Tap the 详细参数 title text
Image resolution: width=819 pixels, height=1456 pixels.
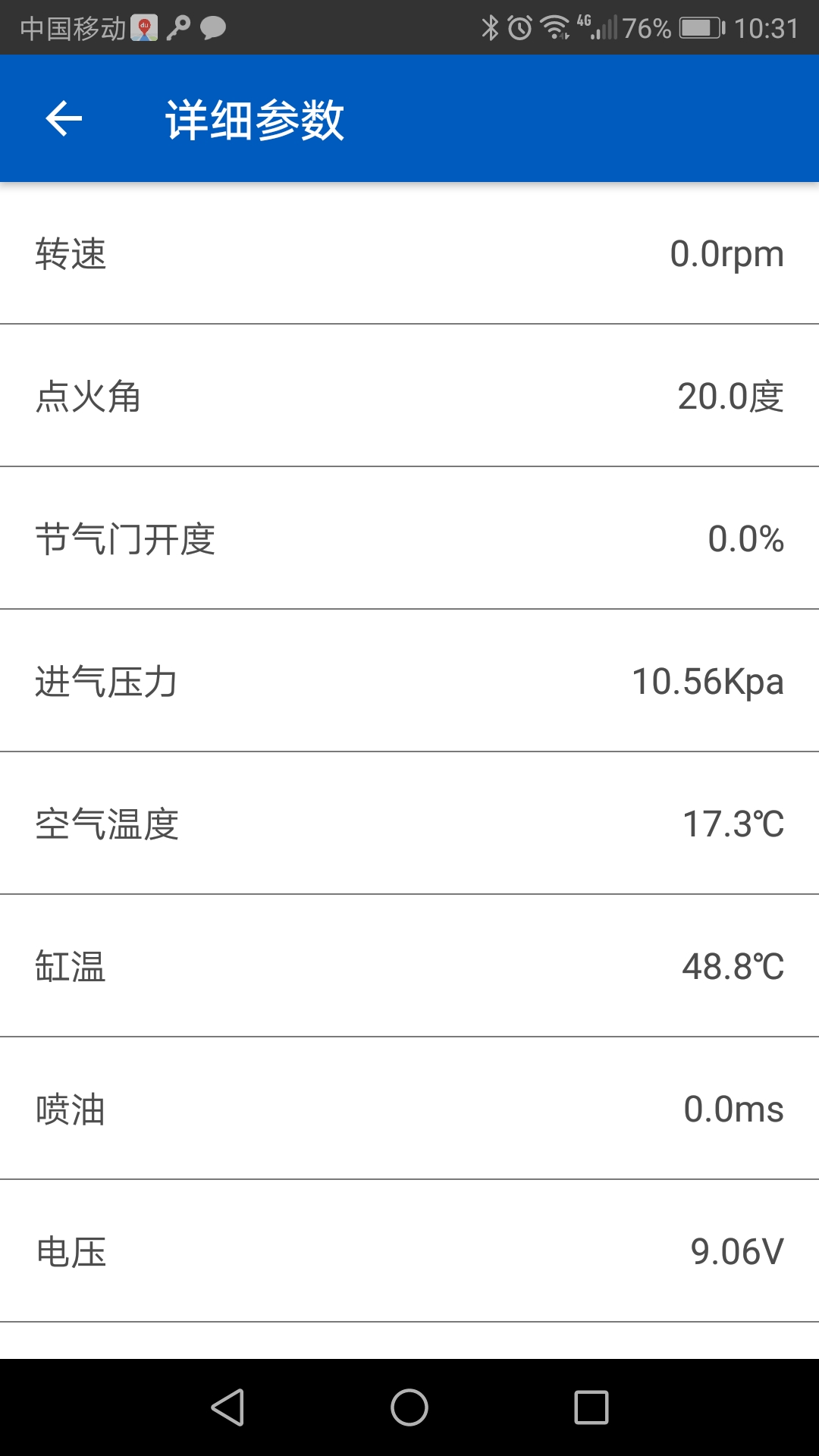click(256, 118)
